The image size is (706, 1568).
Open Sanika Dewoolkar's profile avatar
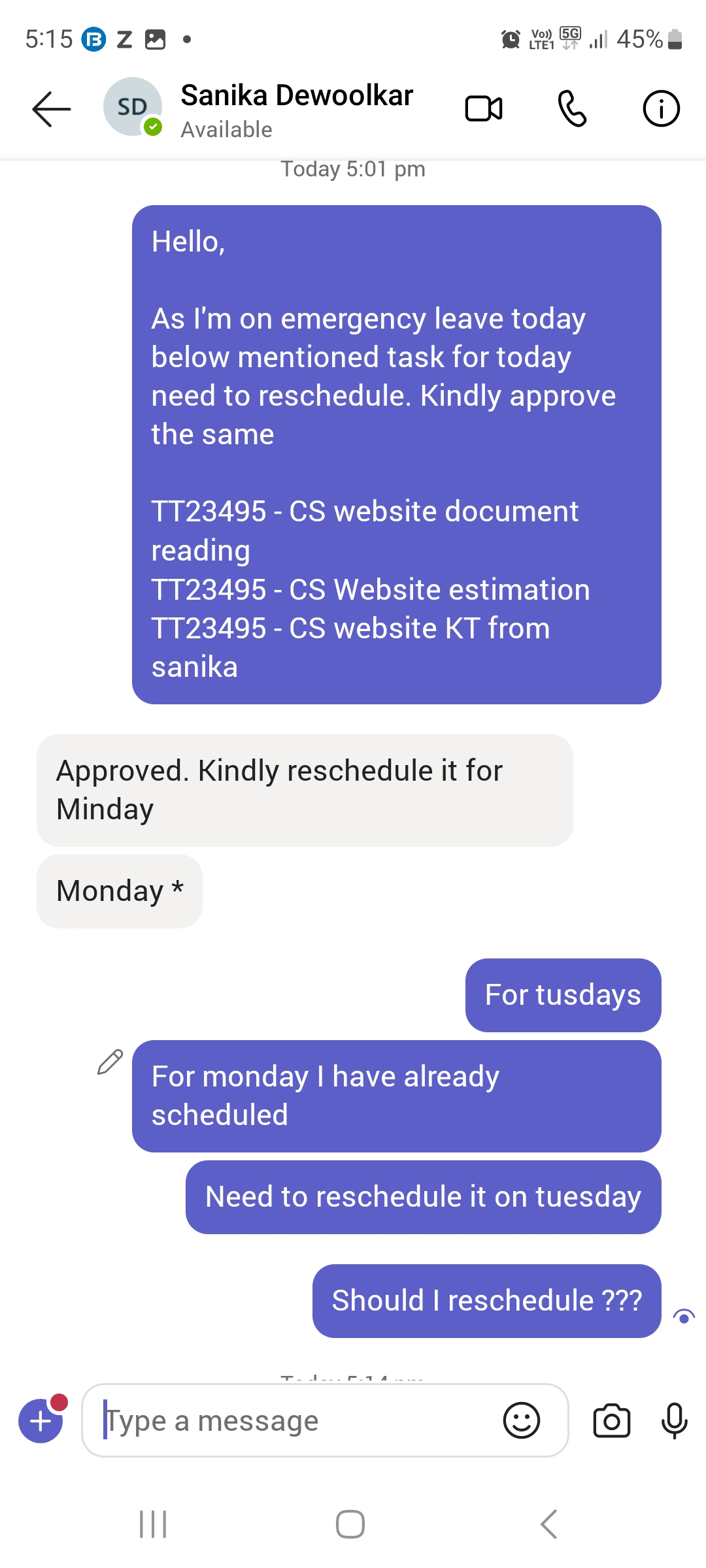133,107
